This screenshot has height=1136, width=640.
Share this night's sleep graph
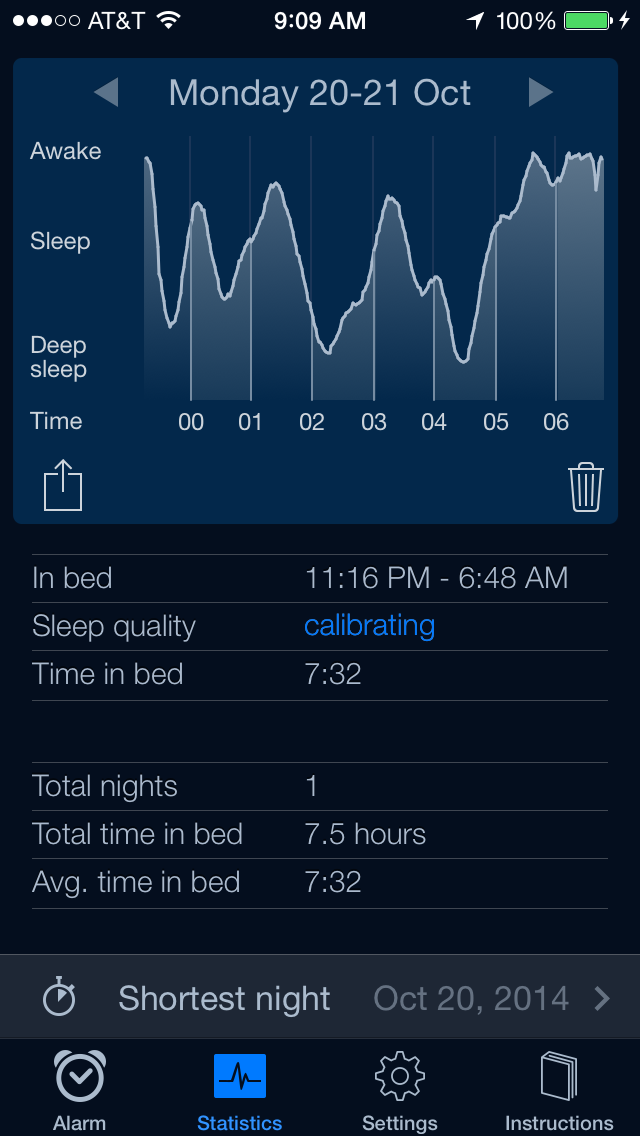(63, 485)
